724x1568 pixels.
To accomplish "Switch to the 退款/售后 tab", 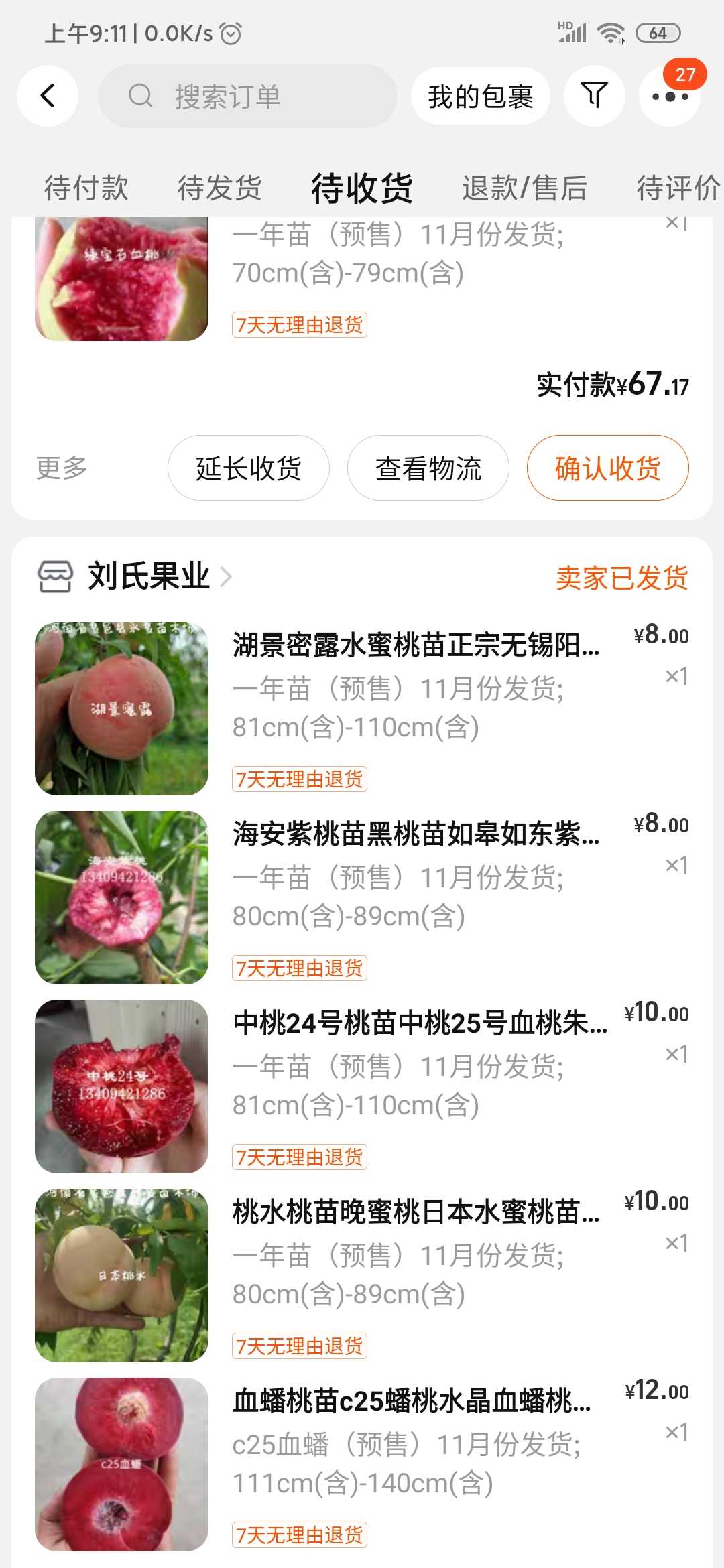I will 524,188.
